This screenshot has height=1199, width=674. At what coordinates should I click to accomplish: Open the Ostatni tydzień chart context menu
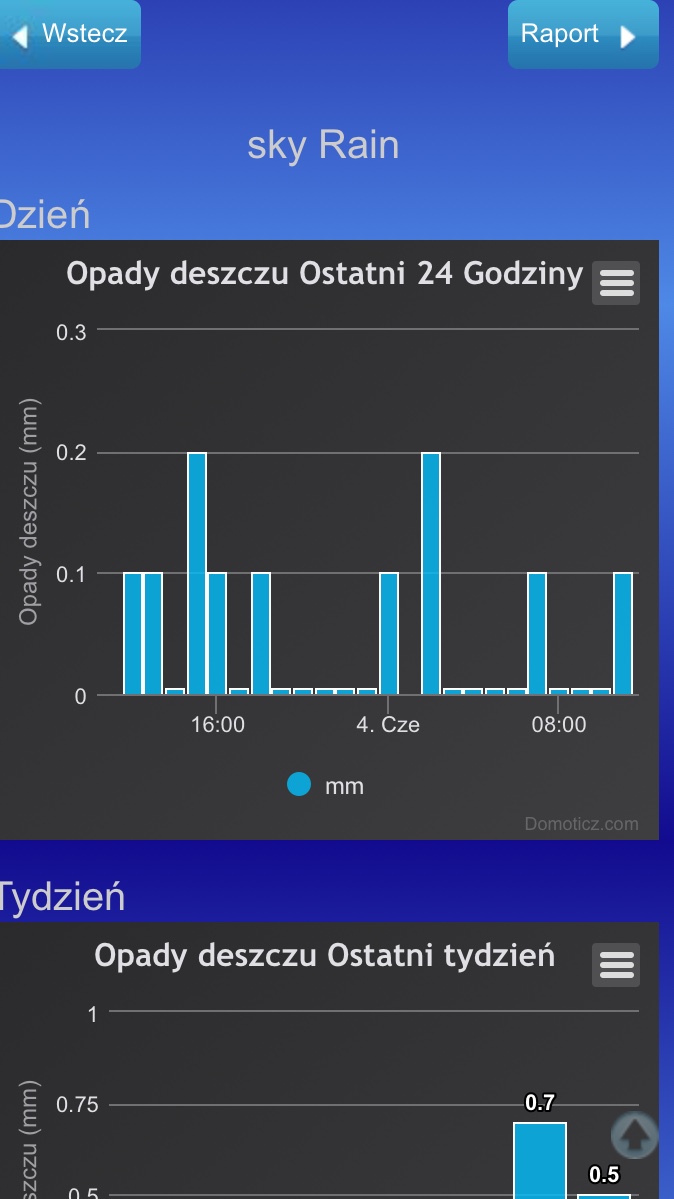(617, 964)
